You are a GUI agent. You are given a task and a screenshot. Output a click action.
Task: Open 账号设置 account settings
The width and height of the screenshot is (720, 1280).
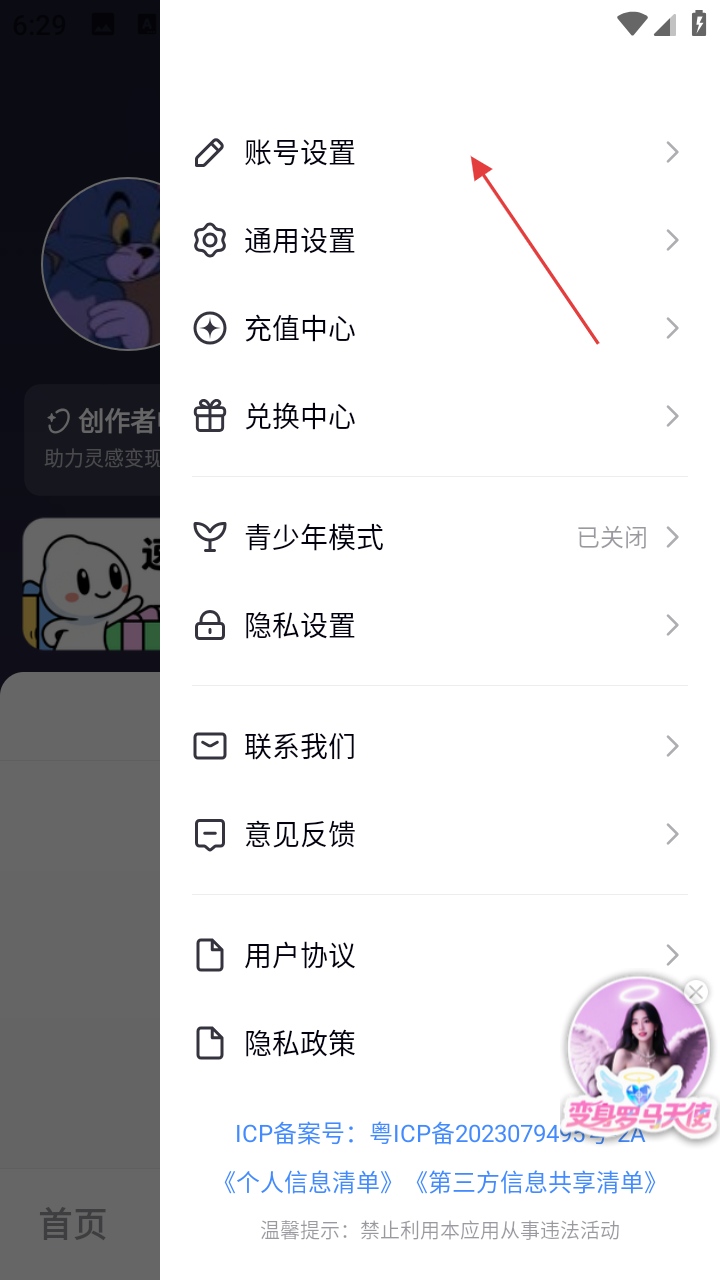[300, 153]
